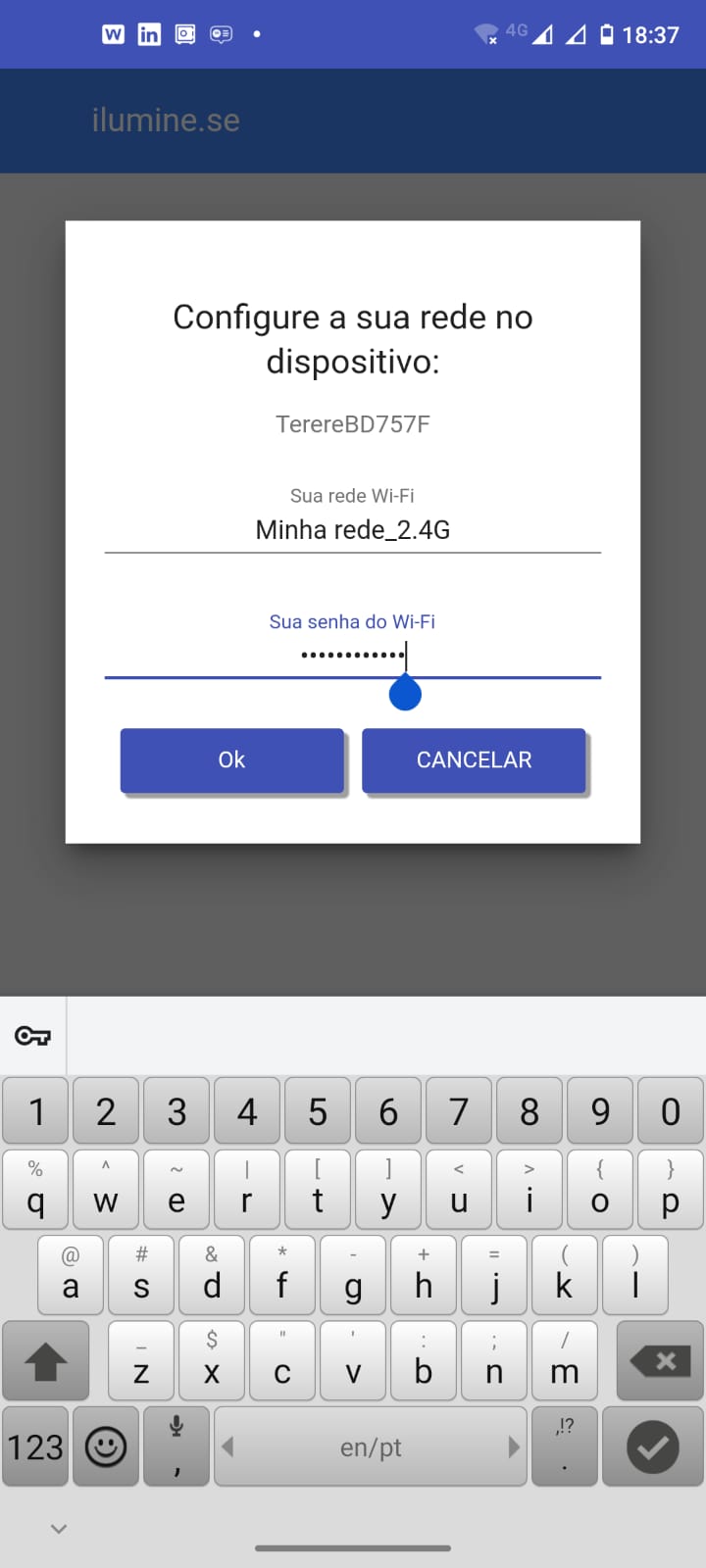Screen dimensions: 706x1568
Task: Hit the backspace key
Action: coord(660,1361)
